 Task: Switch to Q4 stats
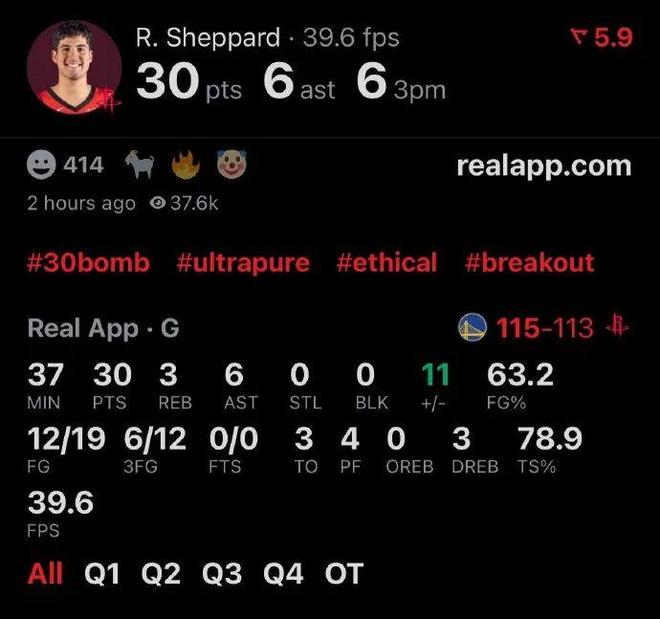[x=284, y=574]
